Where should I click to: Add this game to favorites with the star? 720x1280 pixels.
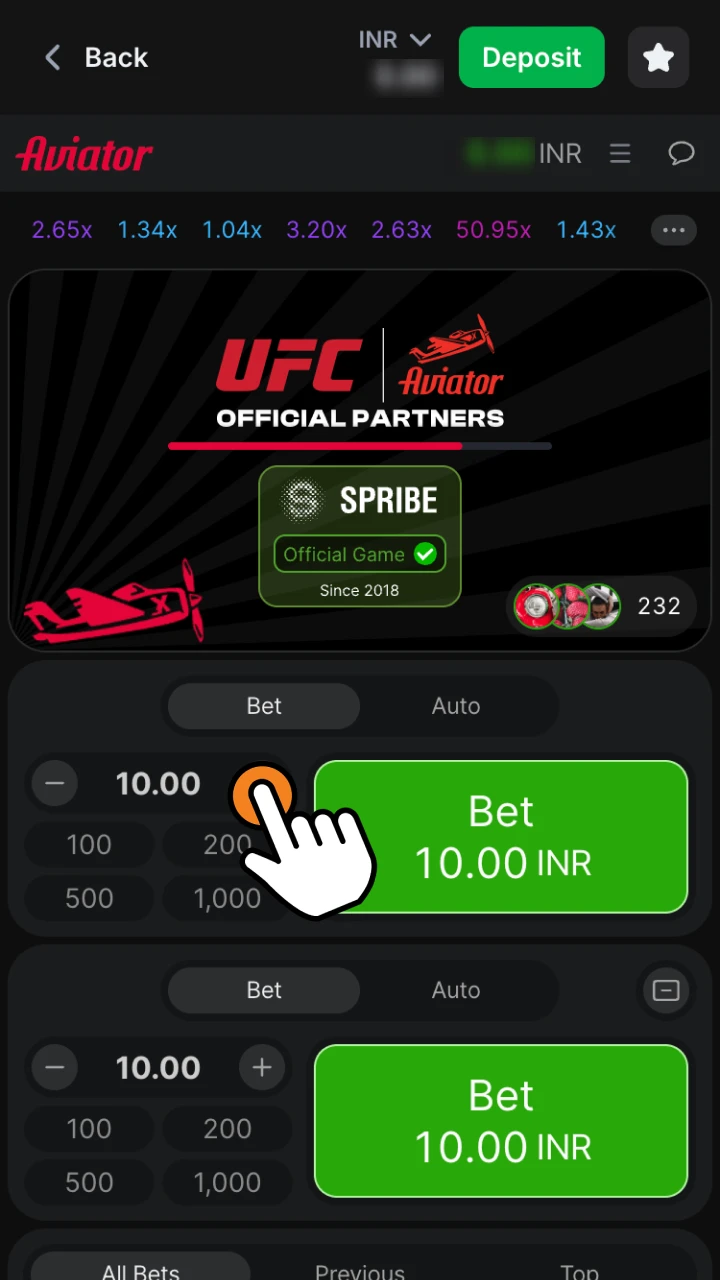tap(658, 58)
